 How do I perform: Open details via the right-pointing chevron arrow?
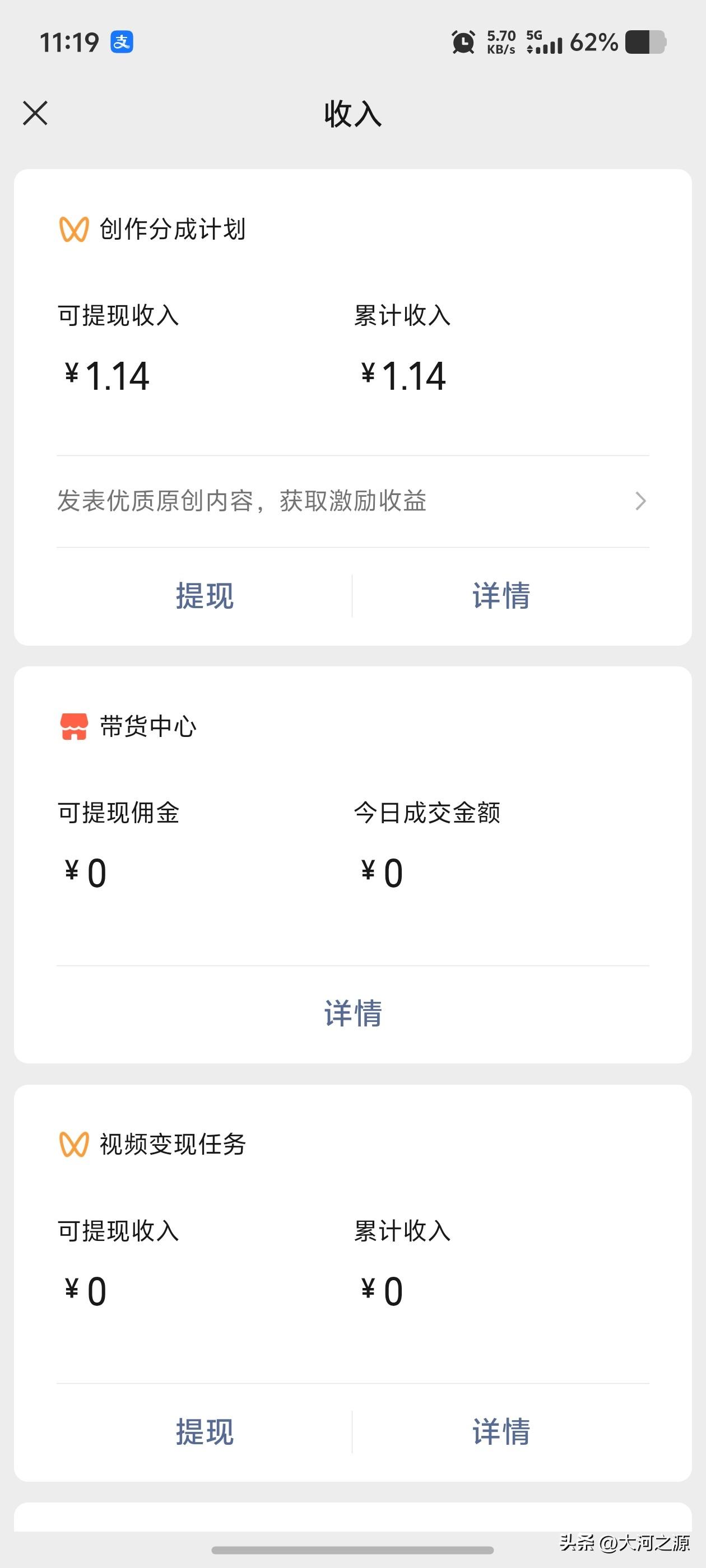(x=640, y=501)
